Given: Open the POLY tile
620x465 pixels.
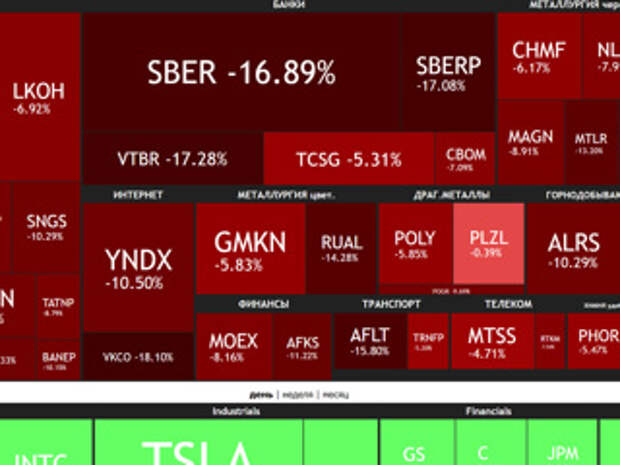Looking at the screenshot, I should pyautogui.click(x=414, y=244).
